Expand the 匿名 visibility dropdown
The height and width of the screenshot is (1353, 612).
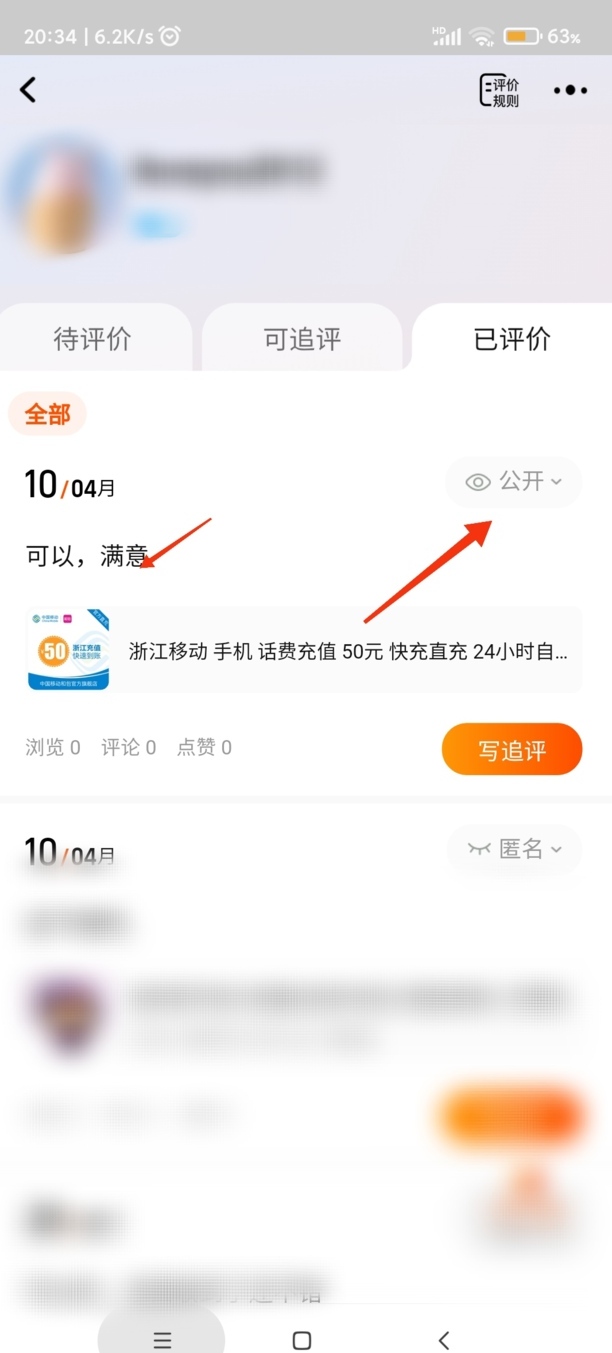tap(513, 849)
